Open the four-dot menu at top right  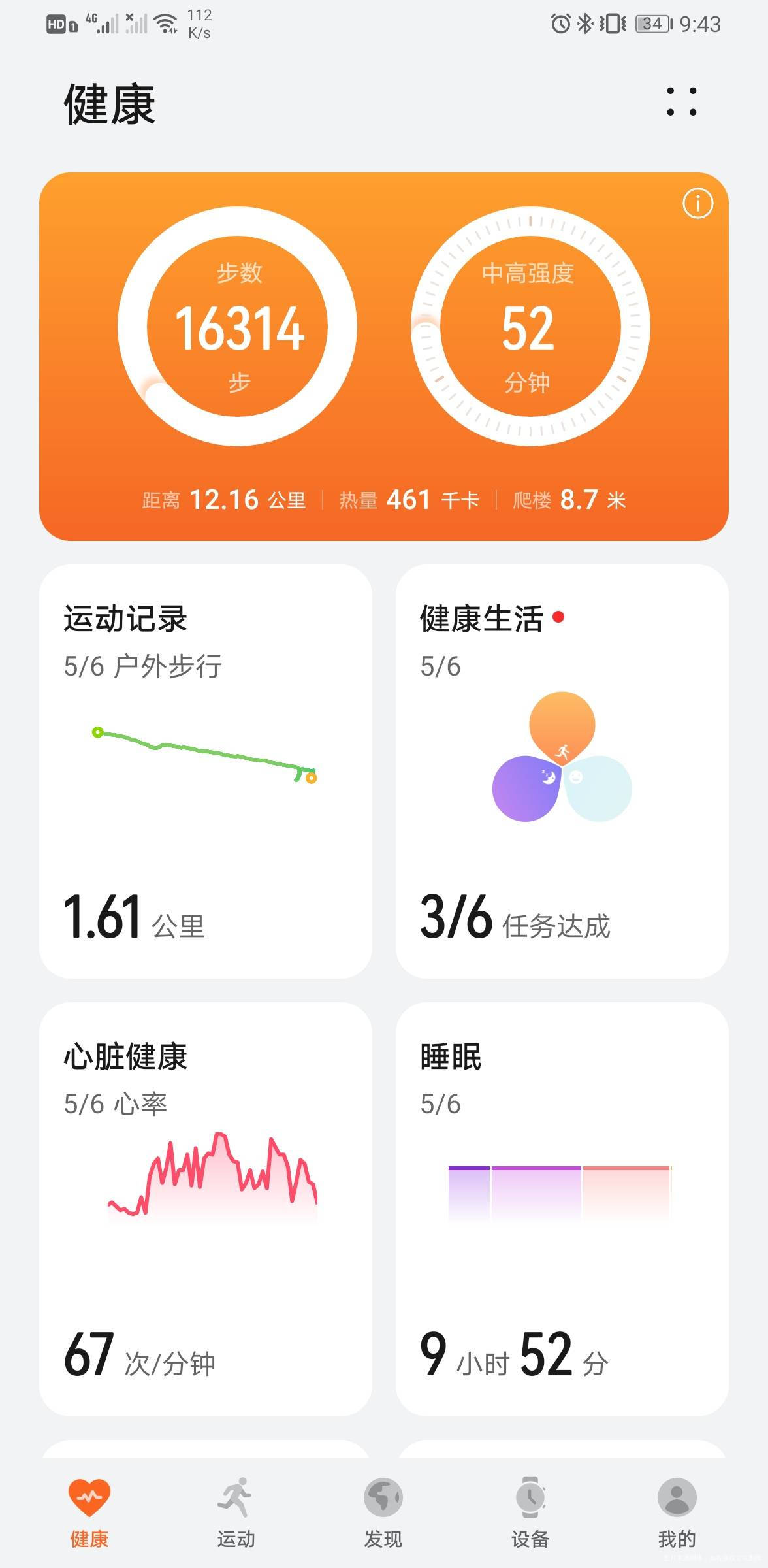pos(682,102)
